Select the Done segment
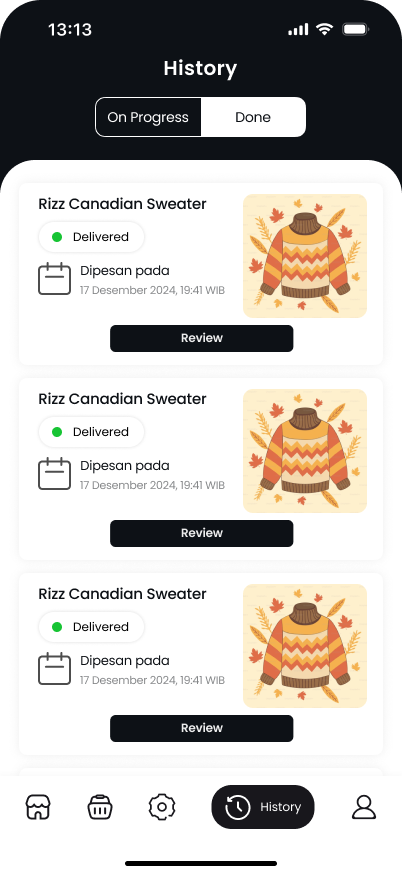The width and height of the screenshot is (402, 874). click(x=253, y=117)
